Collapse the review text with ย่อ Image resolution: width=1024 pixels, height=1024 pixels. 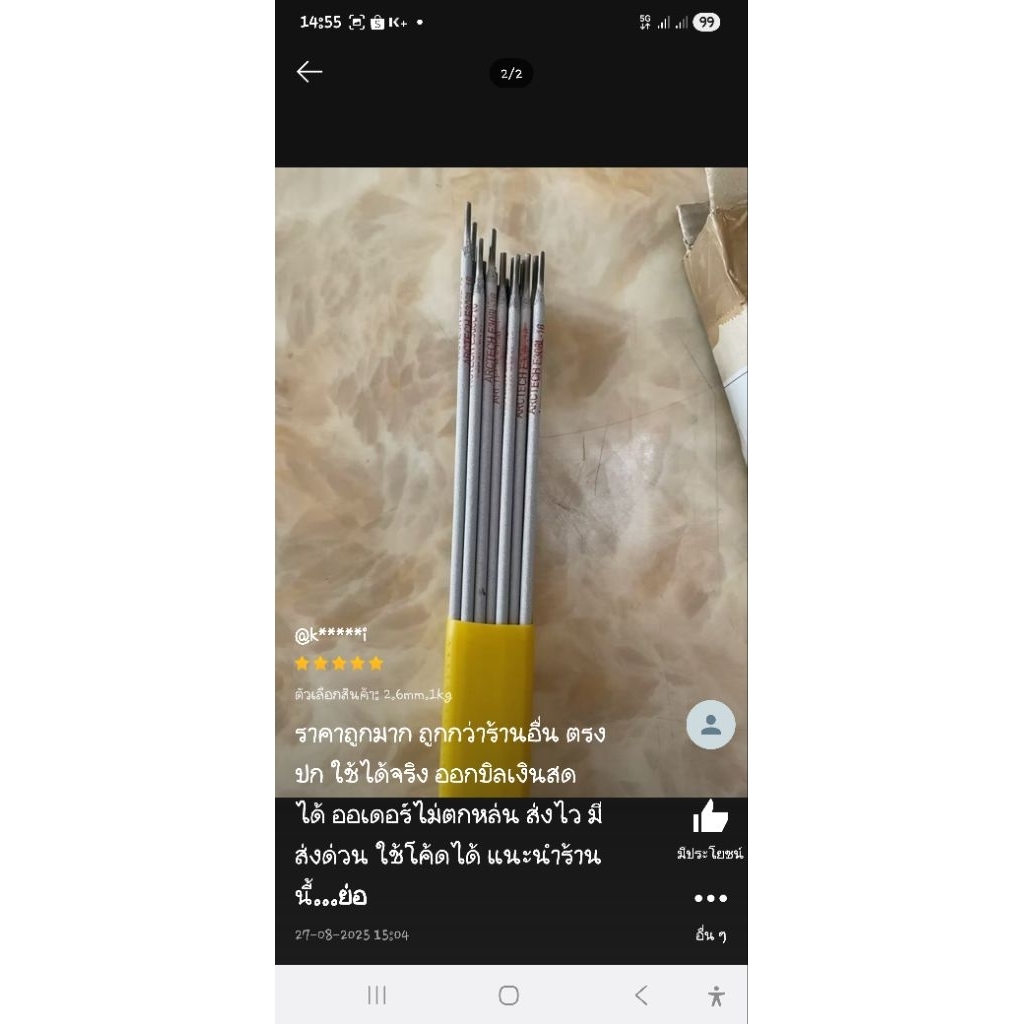point(353,896)
